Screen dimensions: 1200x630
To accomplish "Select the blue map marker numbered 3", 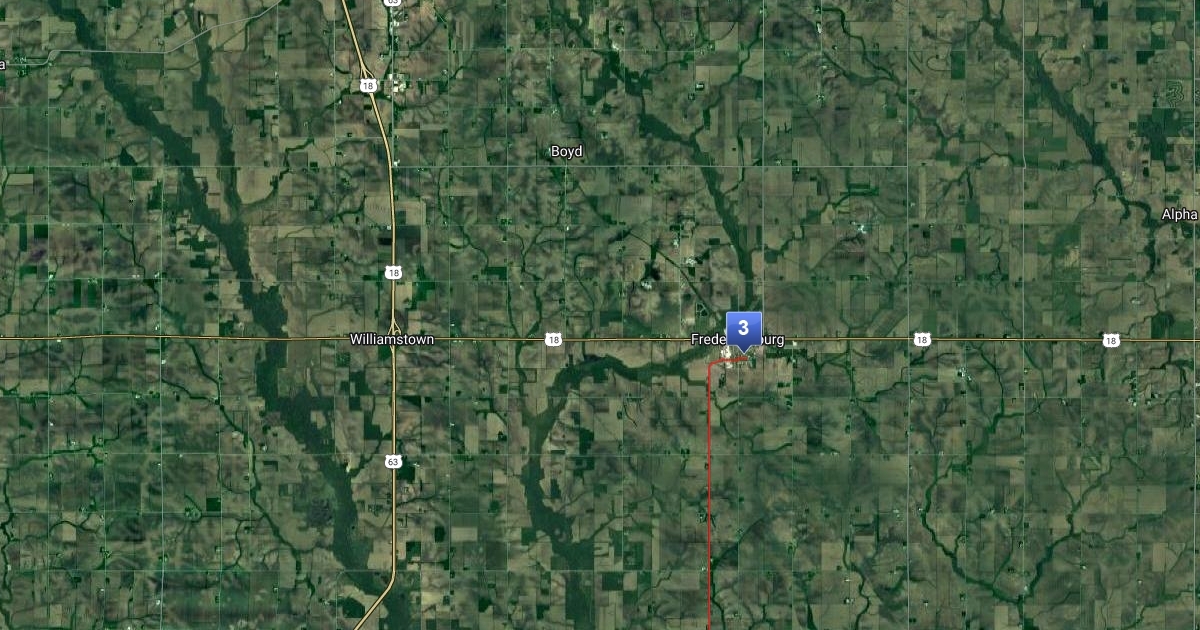I will point(743,331).
